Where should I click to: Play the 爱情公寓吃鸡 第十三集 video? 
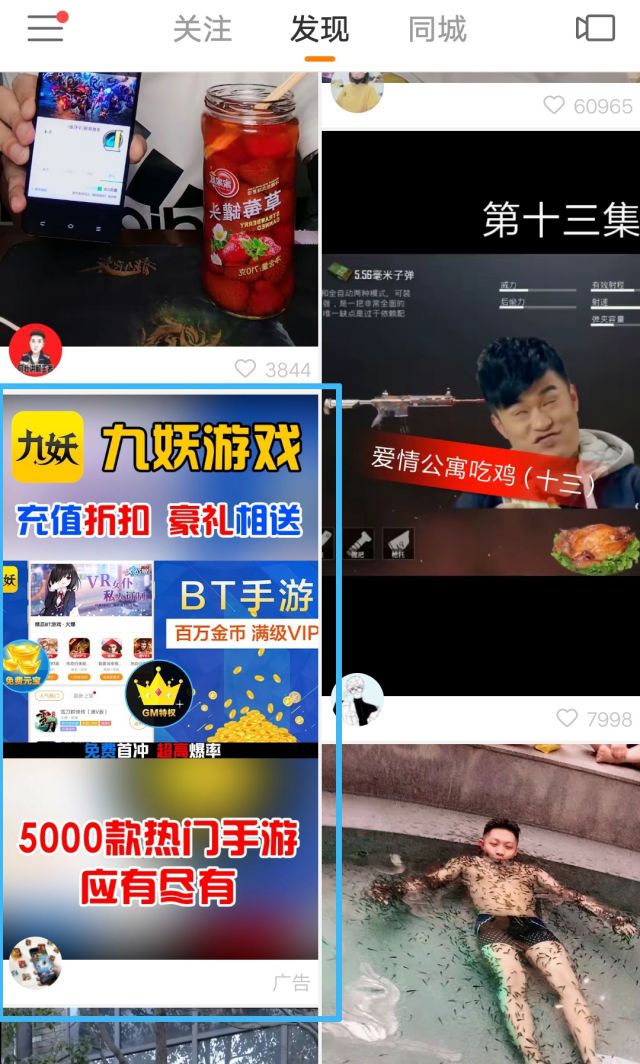[x=480, y=410]
